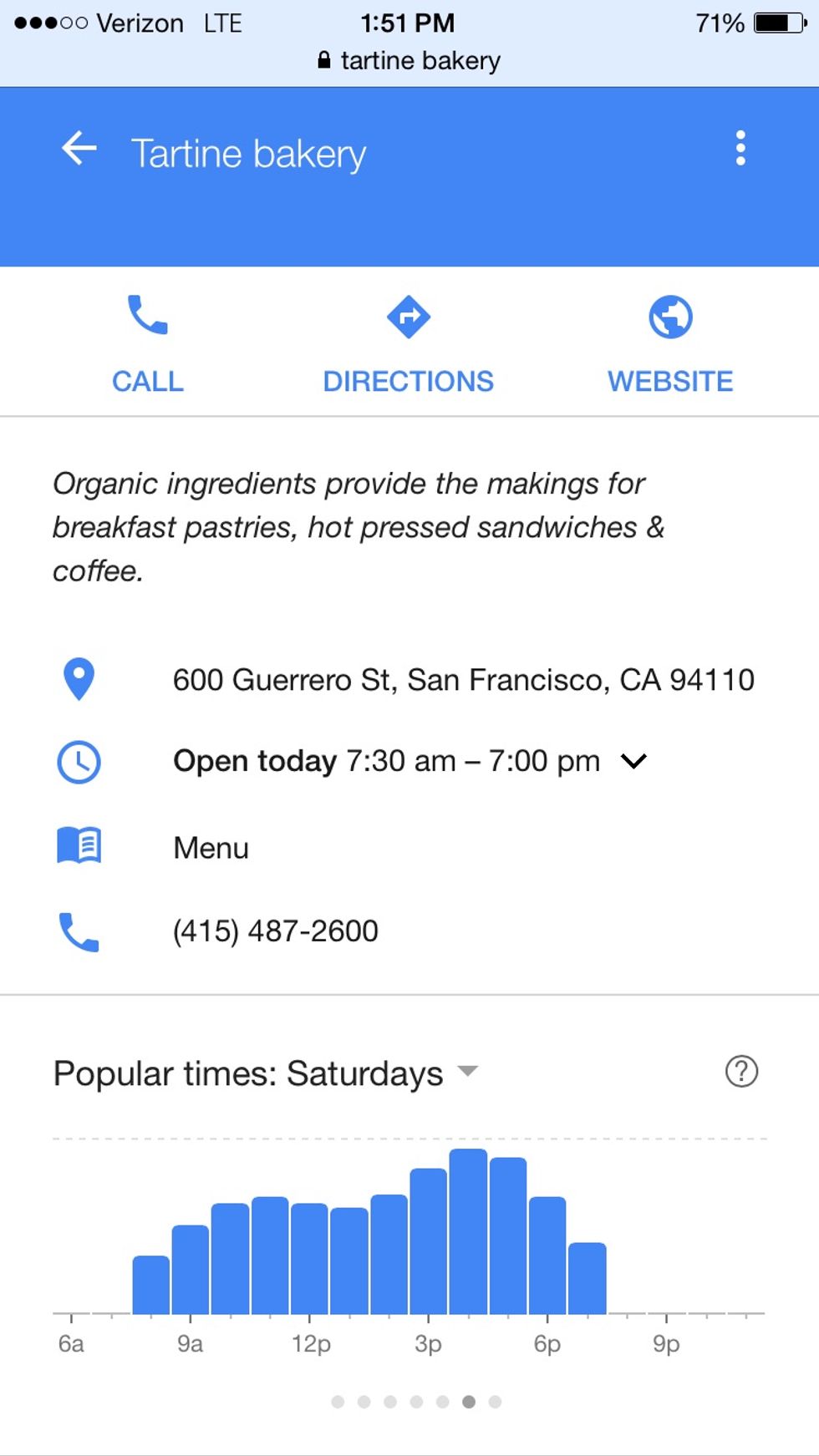Show help for Popular times
Screen dimensions: 819x1456
coord(741,1072)
